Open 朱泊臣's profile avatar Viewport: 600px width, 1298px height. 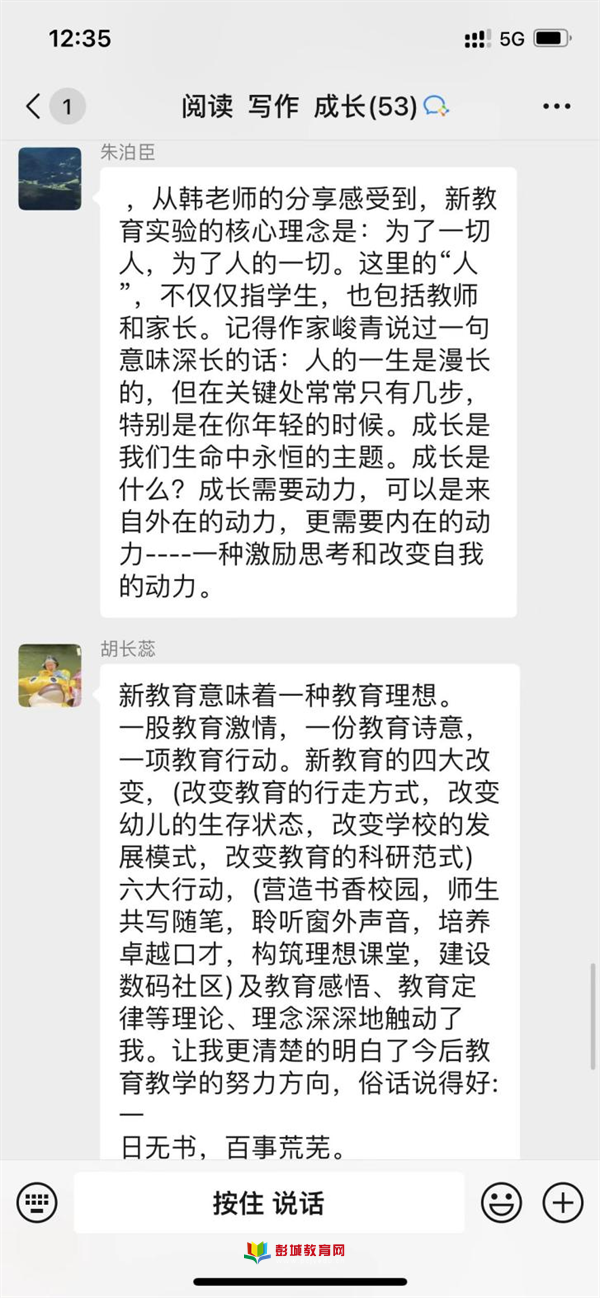pos(49,178)
